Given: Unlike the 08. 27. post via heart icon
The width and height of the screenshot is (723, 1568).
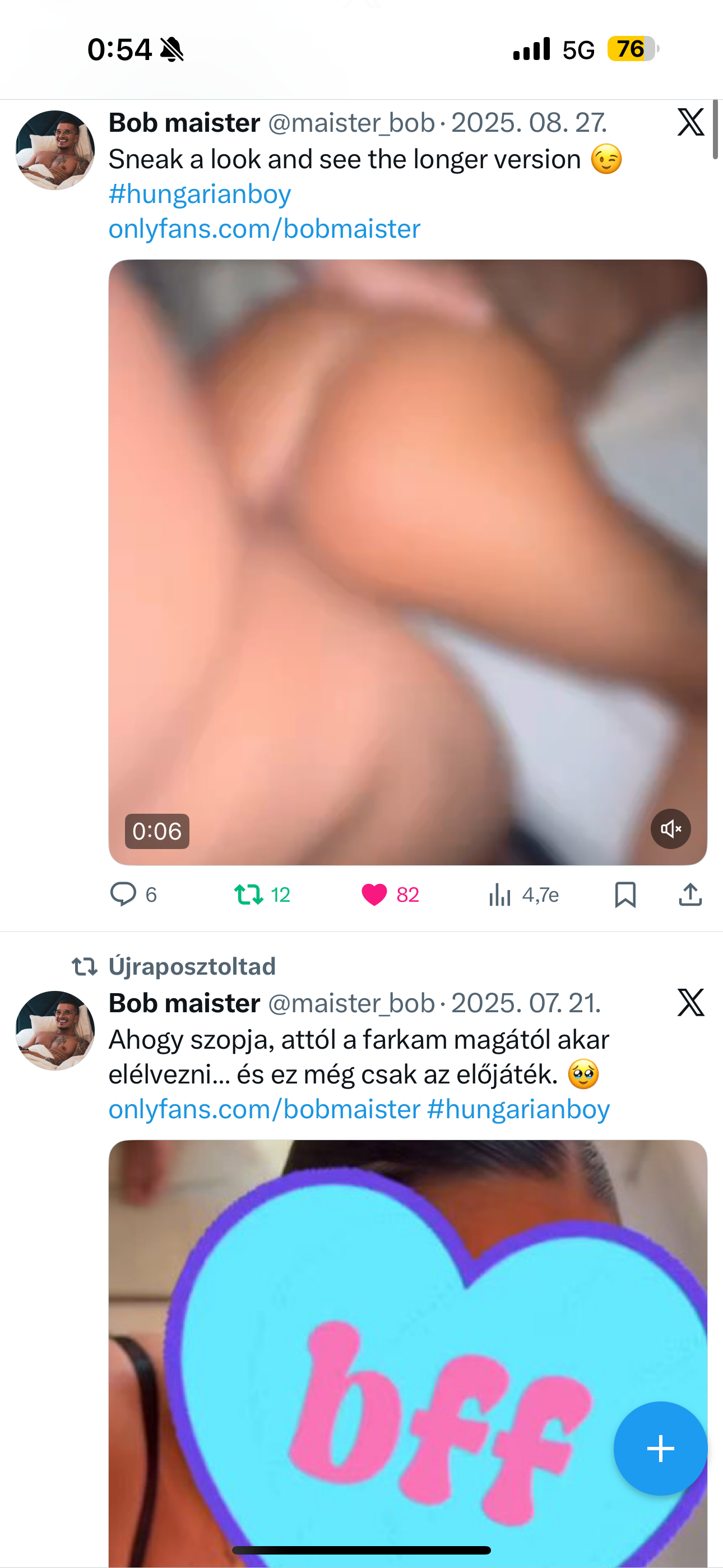Looking at the screenshot, I should (374, 894).
